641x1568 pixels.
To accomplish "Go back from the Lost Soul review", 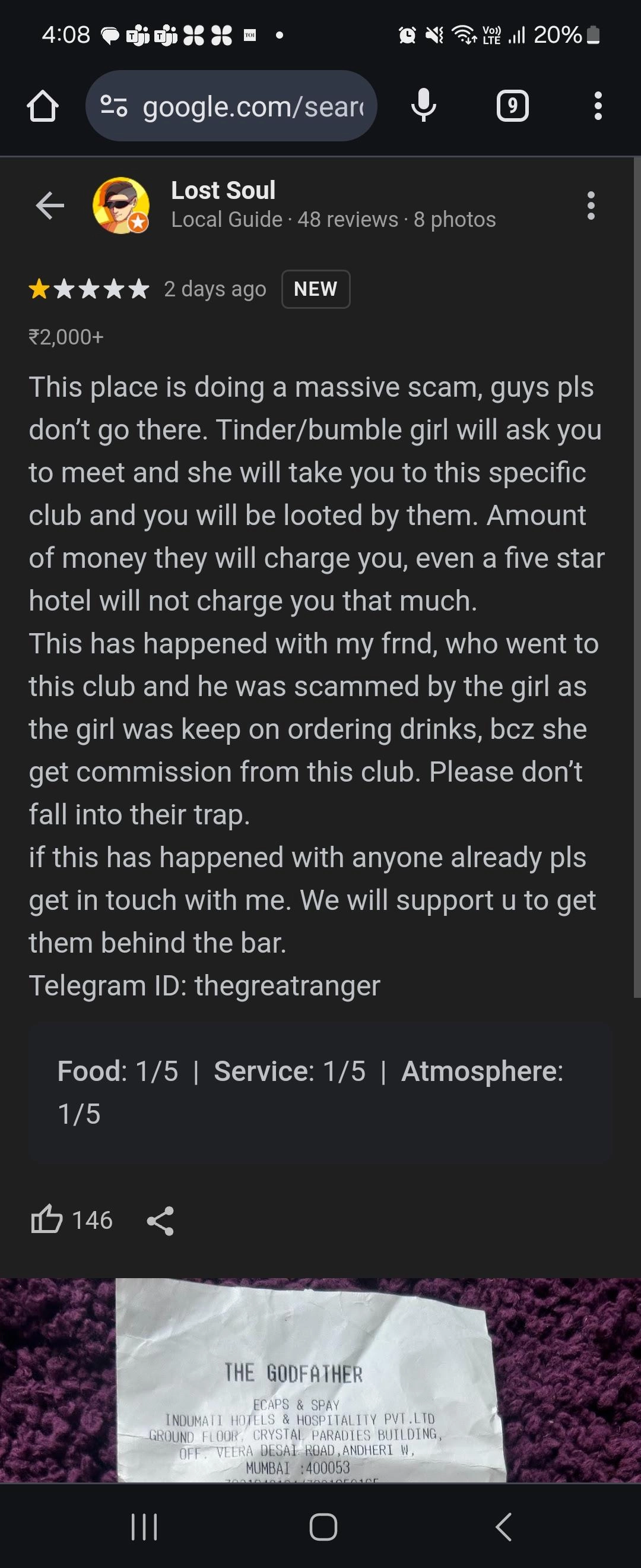I will click(50, 205).
